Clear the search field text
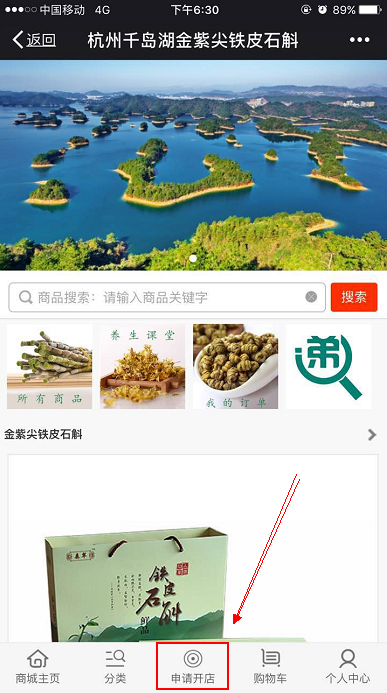 [311, 297]
